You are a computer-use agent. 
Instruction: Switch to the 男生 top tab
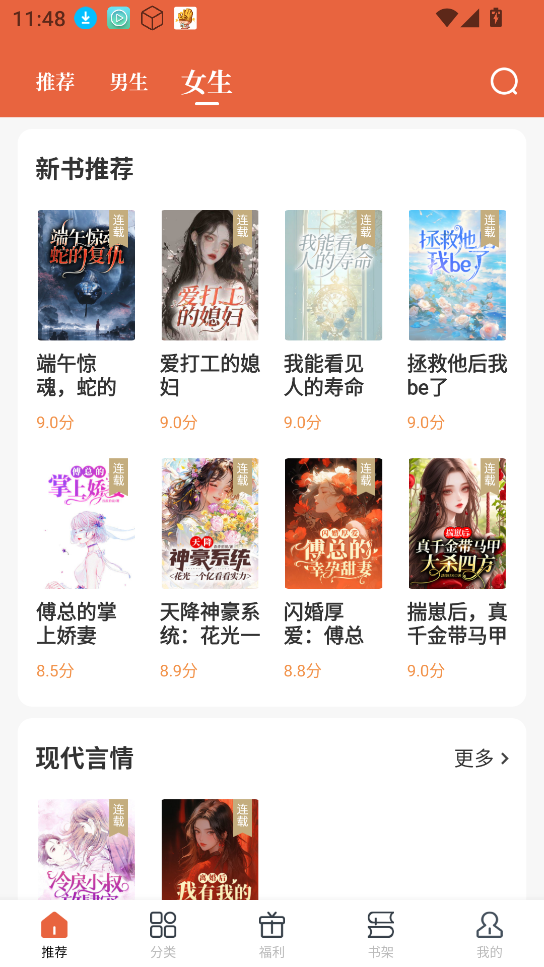tap(129, 81)
